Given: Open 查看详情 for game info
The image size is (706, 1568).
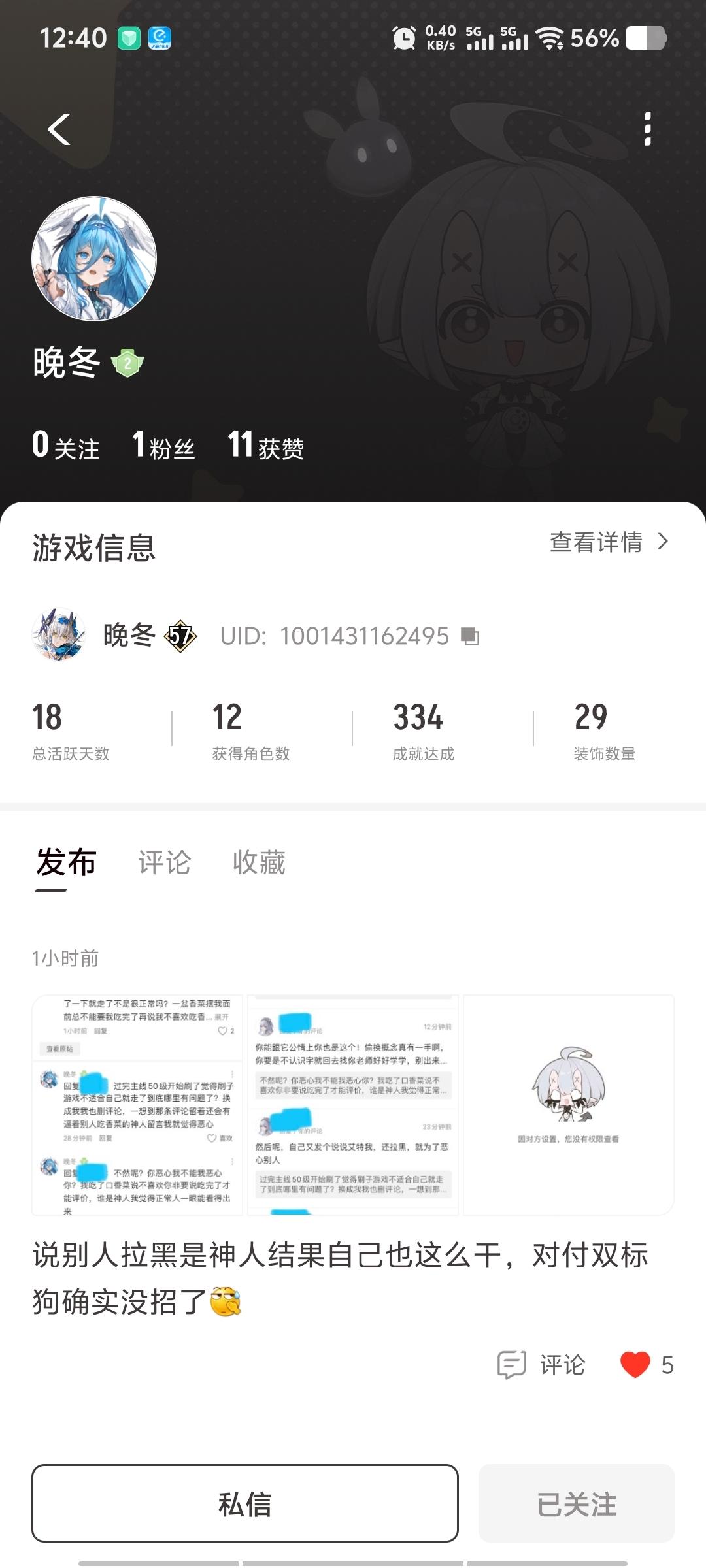Looking at the screenshot, I should pos(608,542).
